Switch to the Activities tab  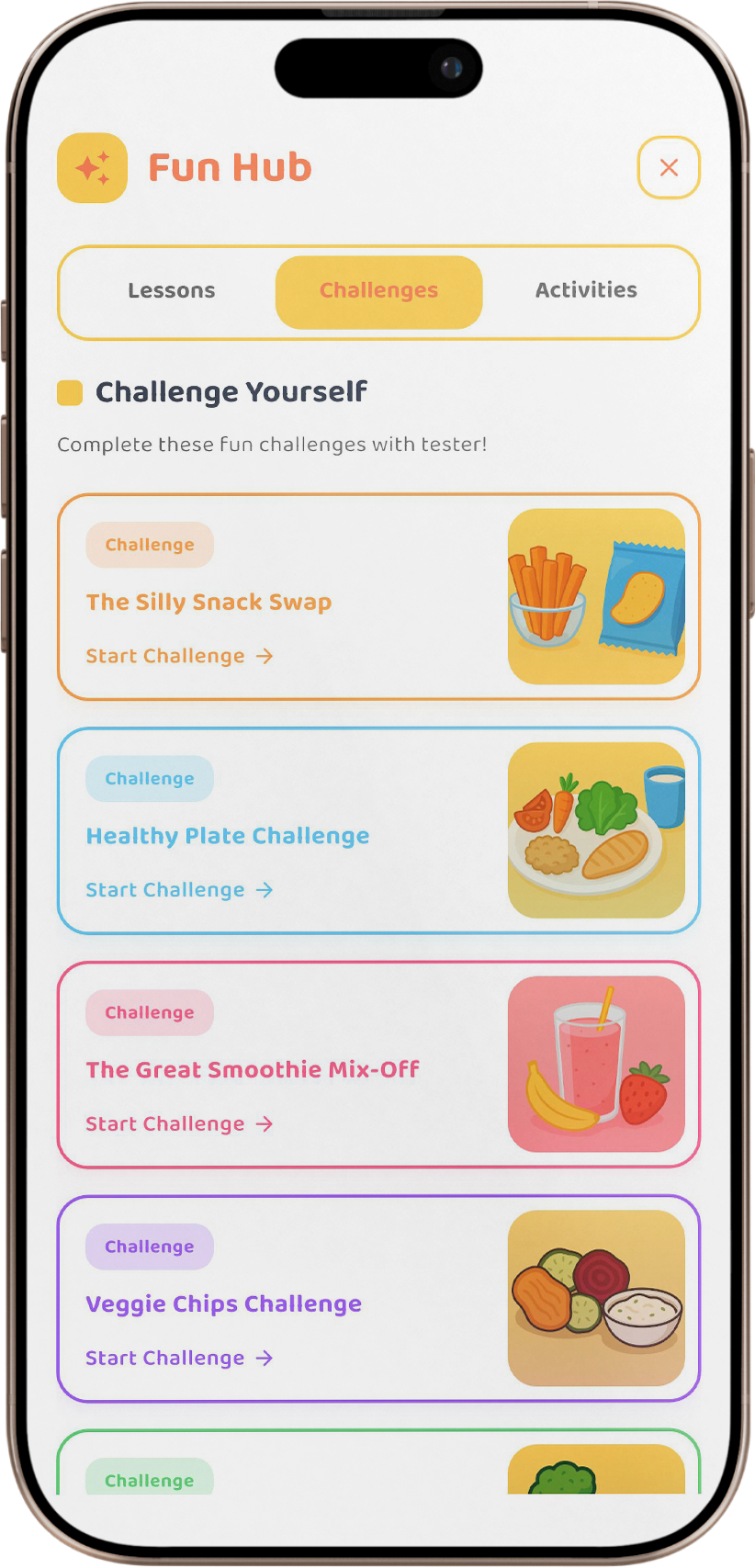click(x=586, y=290)
